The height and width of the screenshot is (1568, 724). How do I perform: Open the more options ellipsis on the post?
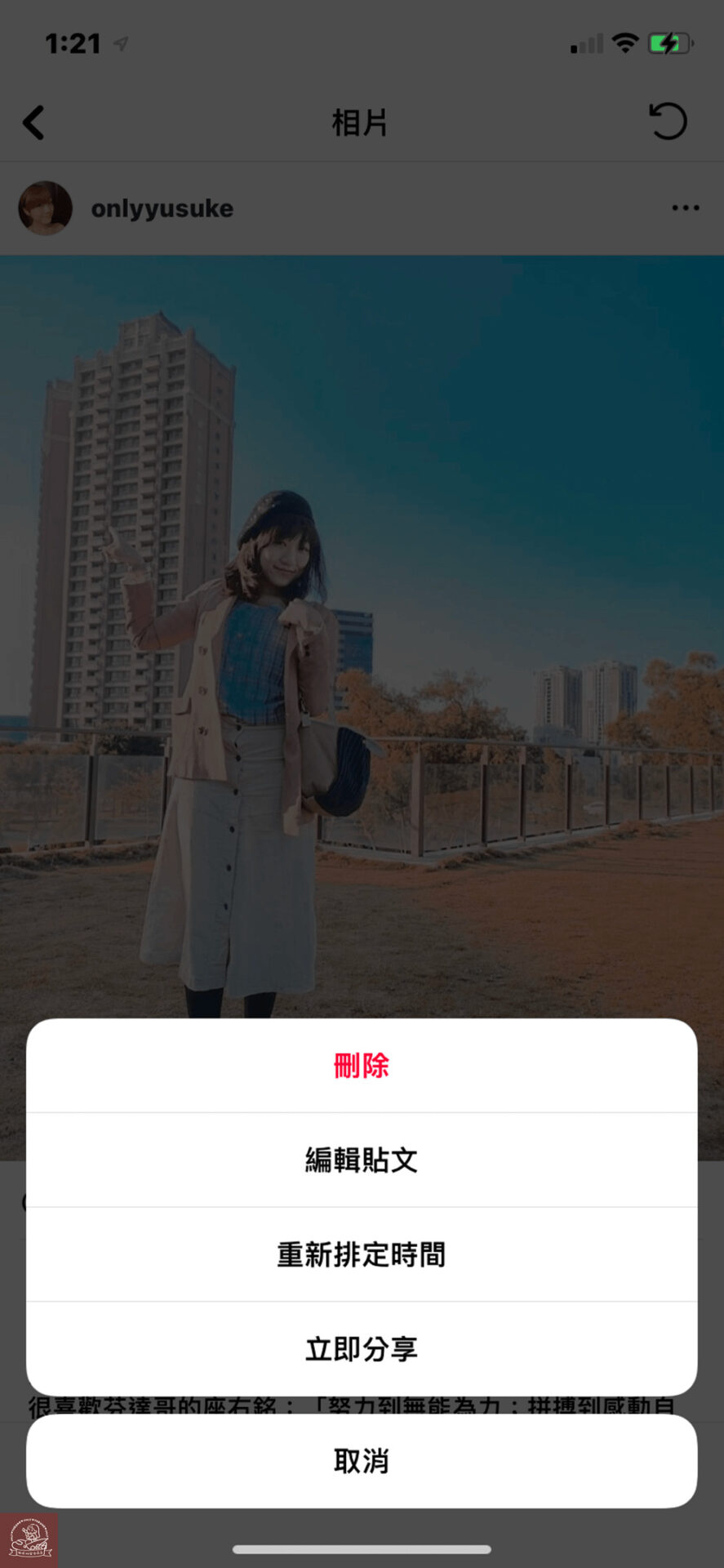click(685, 208)
